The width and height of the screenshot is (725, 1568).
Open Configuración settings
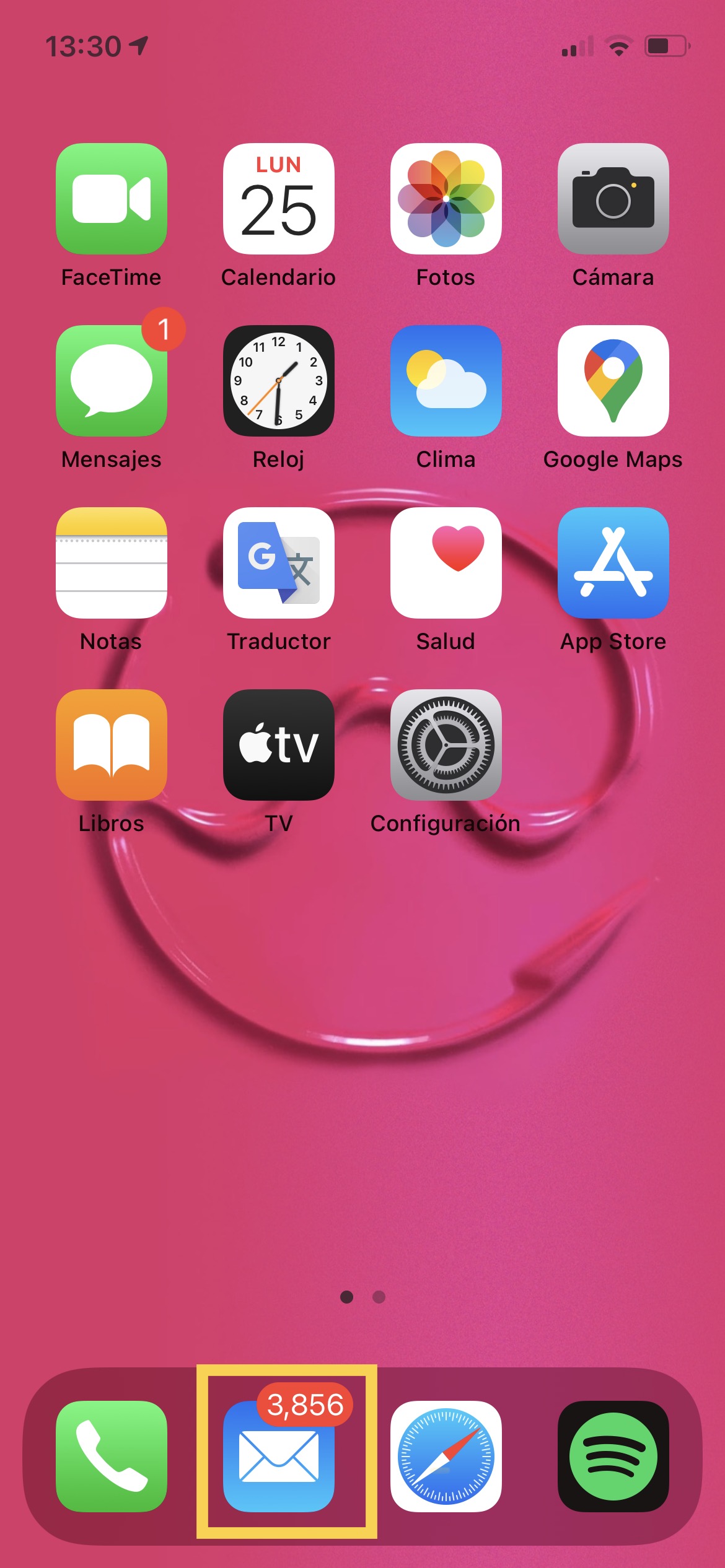click(x=446, y=745)
